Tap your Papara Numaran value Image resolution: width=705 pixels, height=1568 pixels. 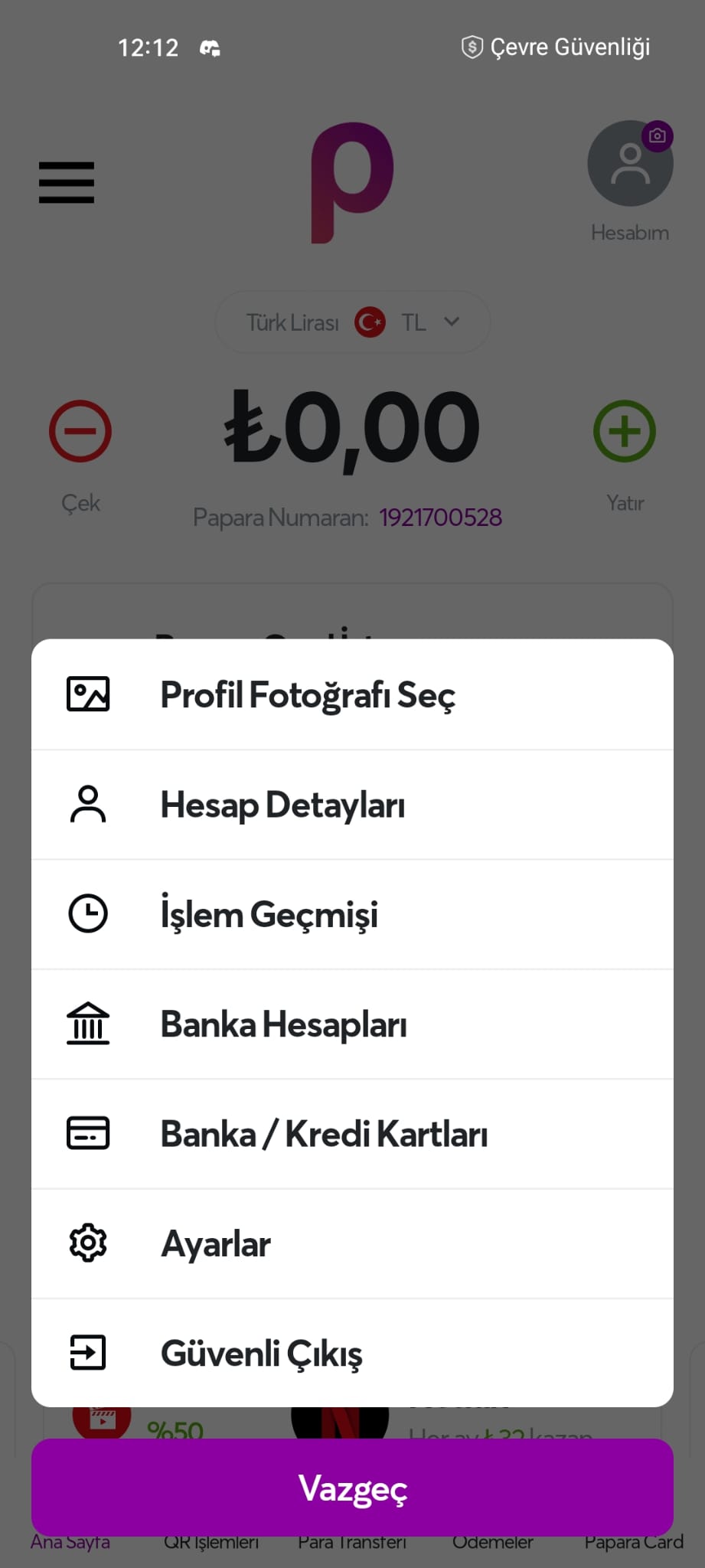coord(442,518)
